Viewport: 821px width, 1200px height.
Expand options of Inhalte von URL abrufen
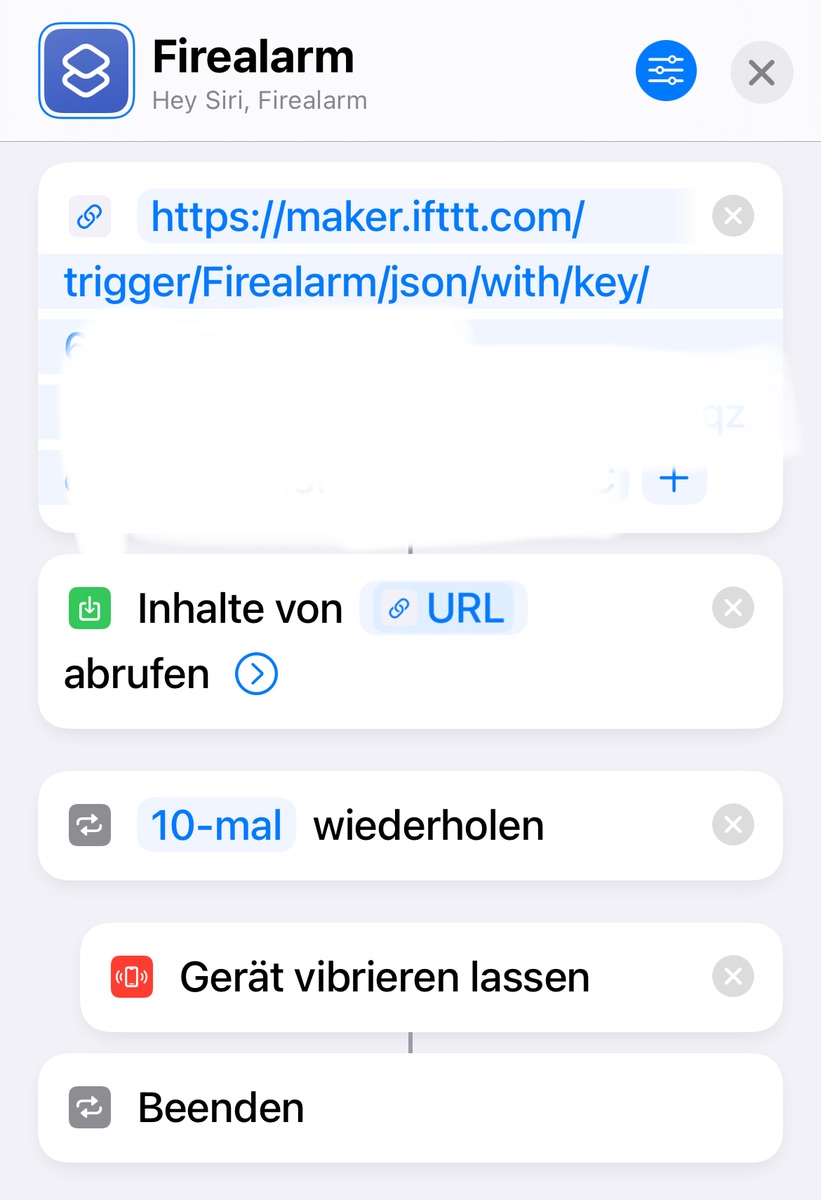click(x=256, y=675)
